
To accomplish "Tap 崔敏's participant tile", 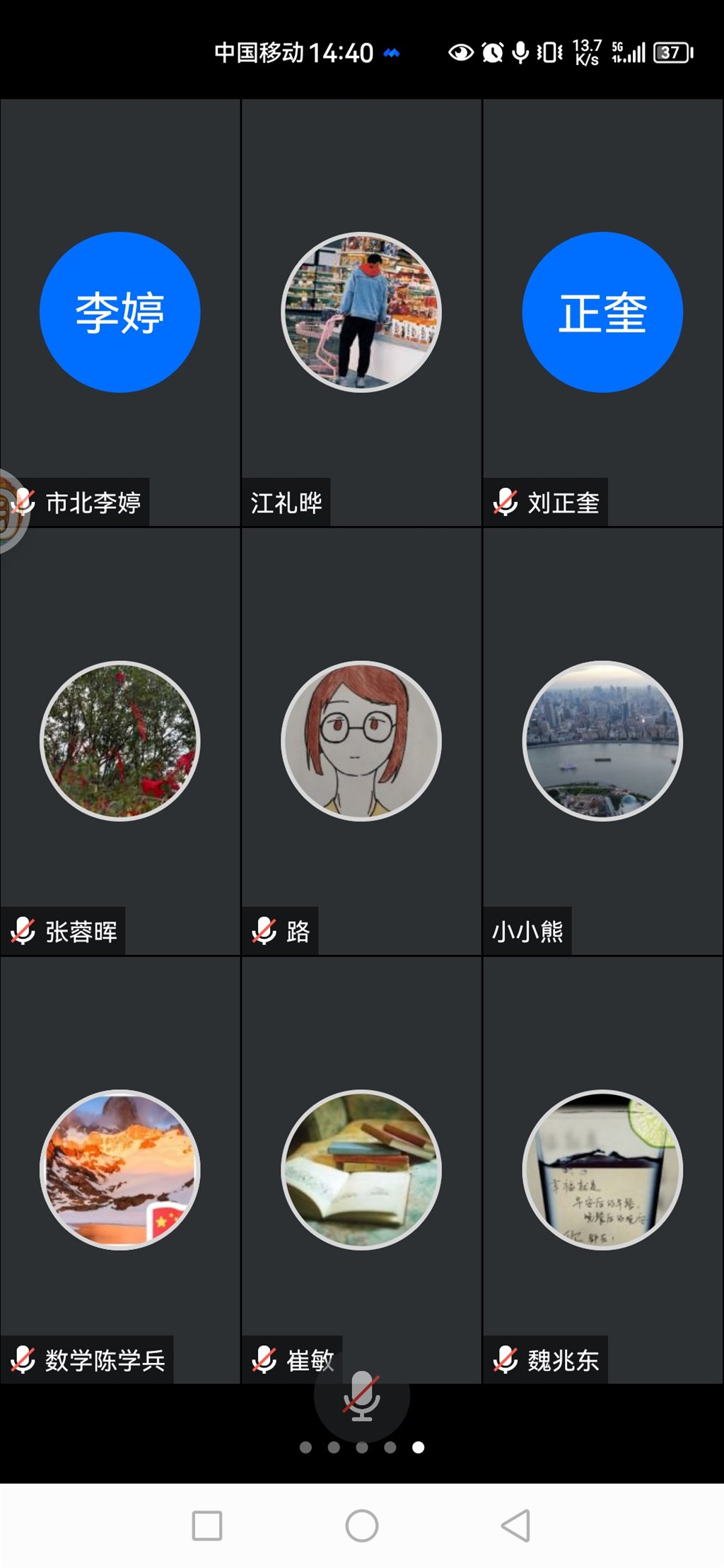I will 361,1169.
